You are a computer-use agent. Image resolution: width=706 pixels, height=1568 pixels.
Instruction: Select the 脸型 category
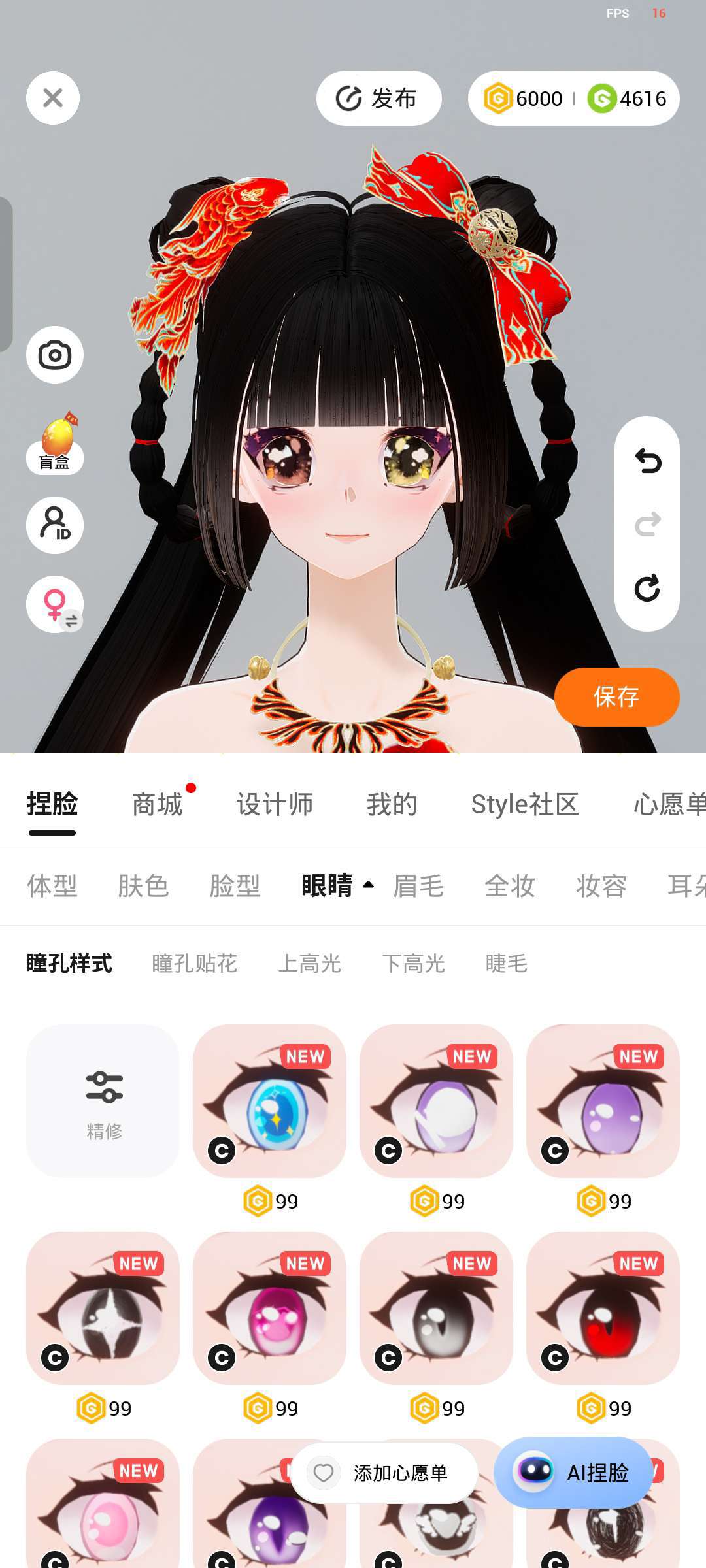point(235,886)
